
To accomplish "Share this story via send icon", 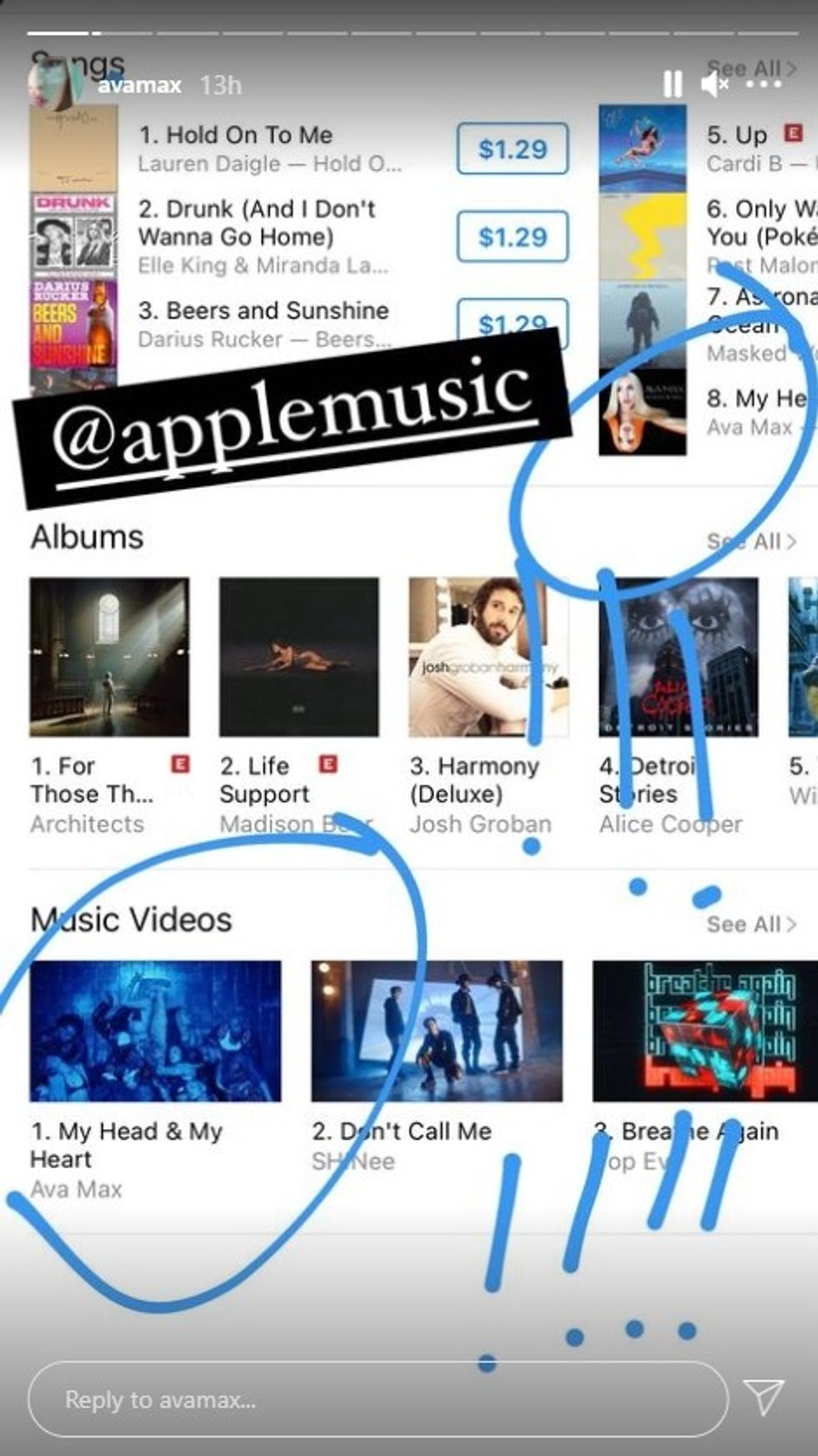I will [763, 1396].
